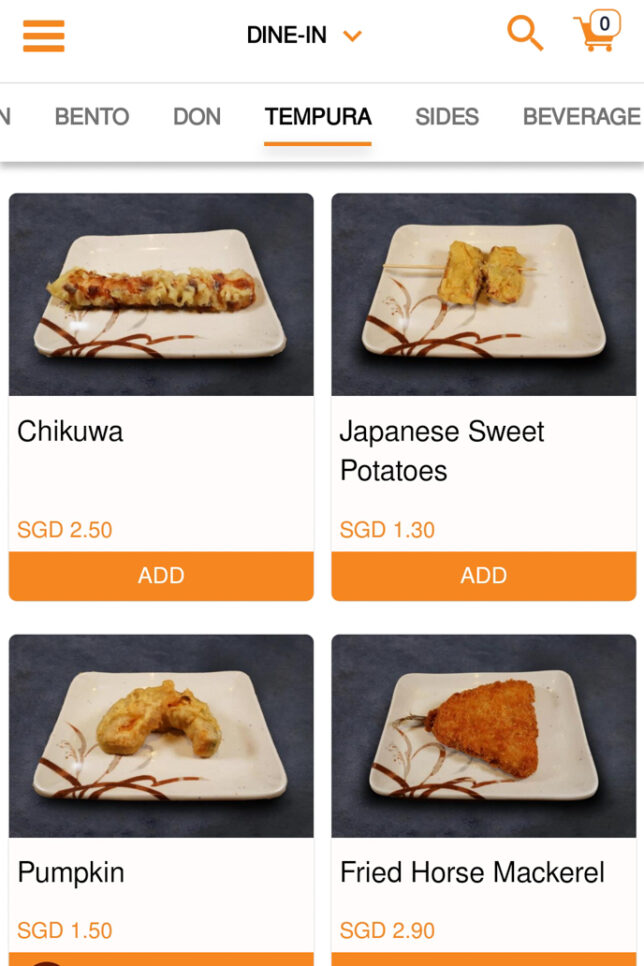Add Chikuwa to the cart
This screenshot has width=644, height=966.
(x=161, y=576)
